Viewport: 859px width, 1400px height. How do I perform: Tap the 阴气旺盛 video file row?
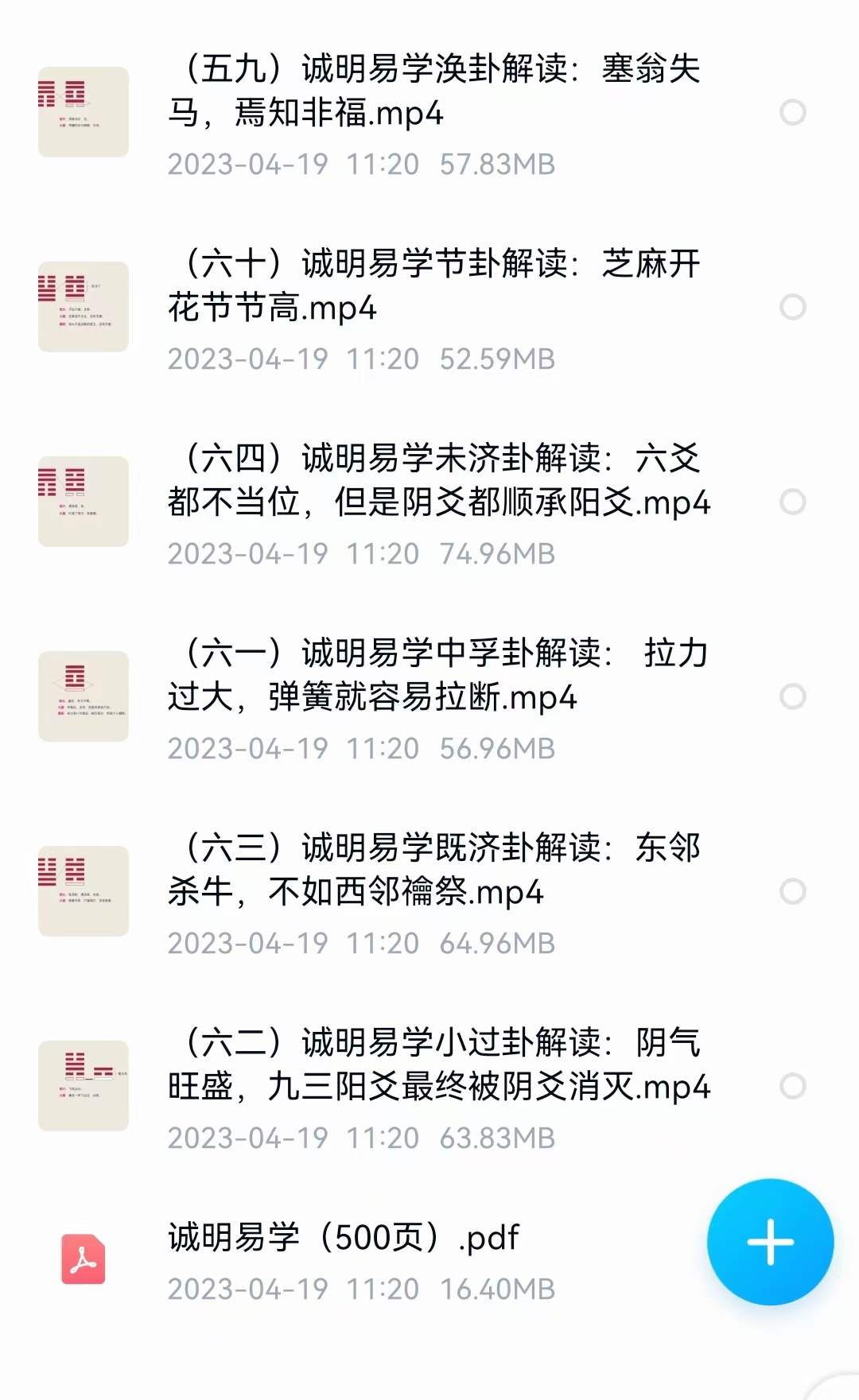(437, 1065)
